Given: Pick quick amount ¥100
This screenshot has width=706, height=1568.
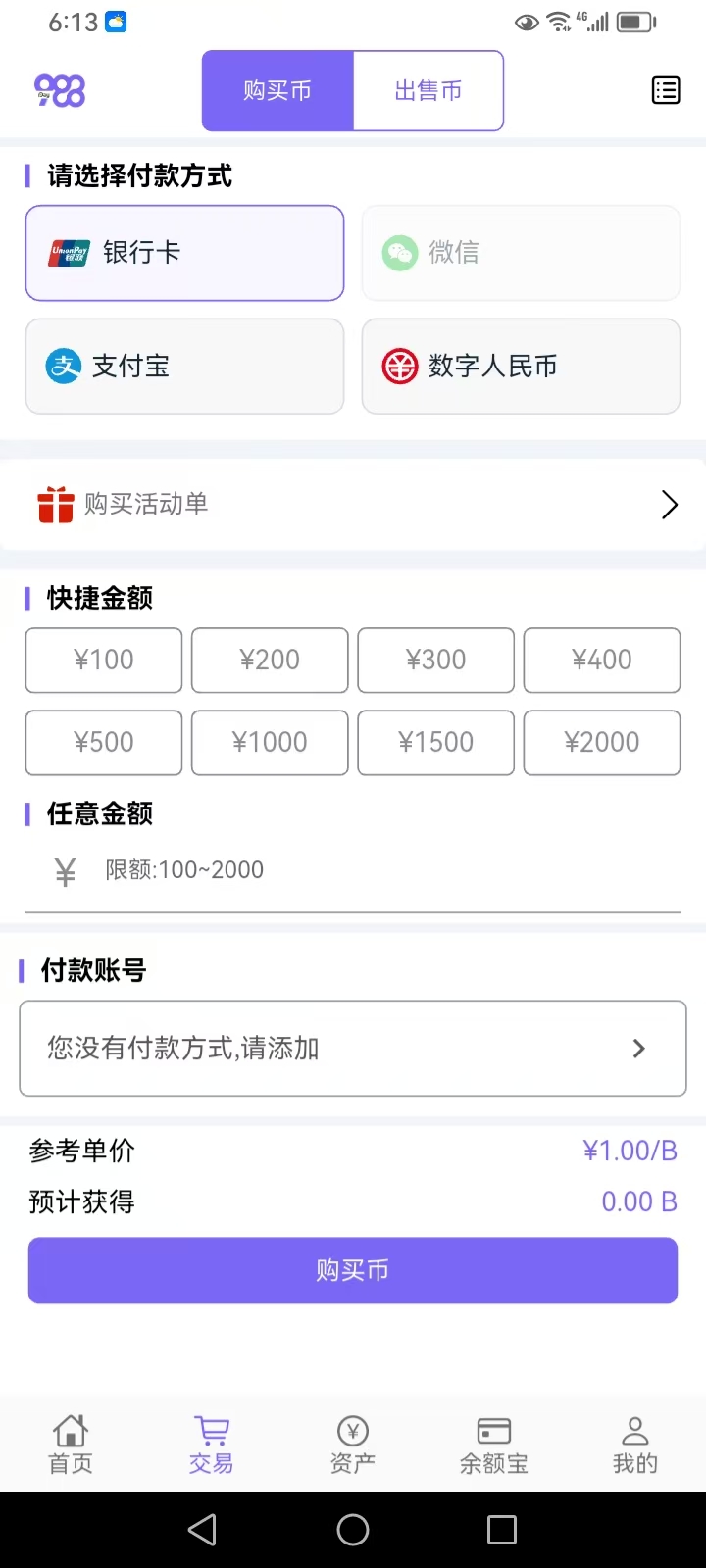Looking at the screenshot, I should click(x=104, y=661).
